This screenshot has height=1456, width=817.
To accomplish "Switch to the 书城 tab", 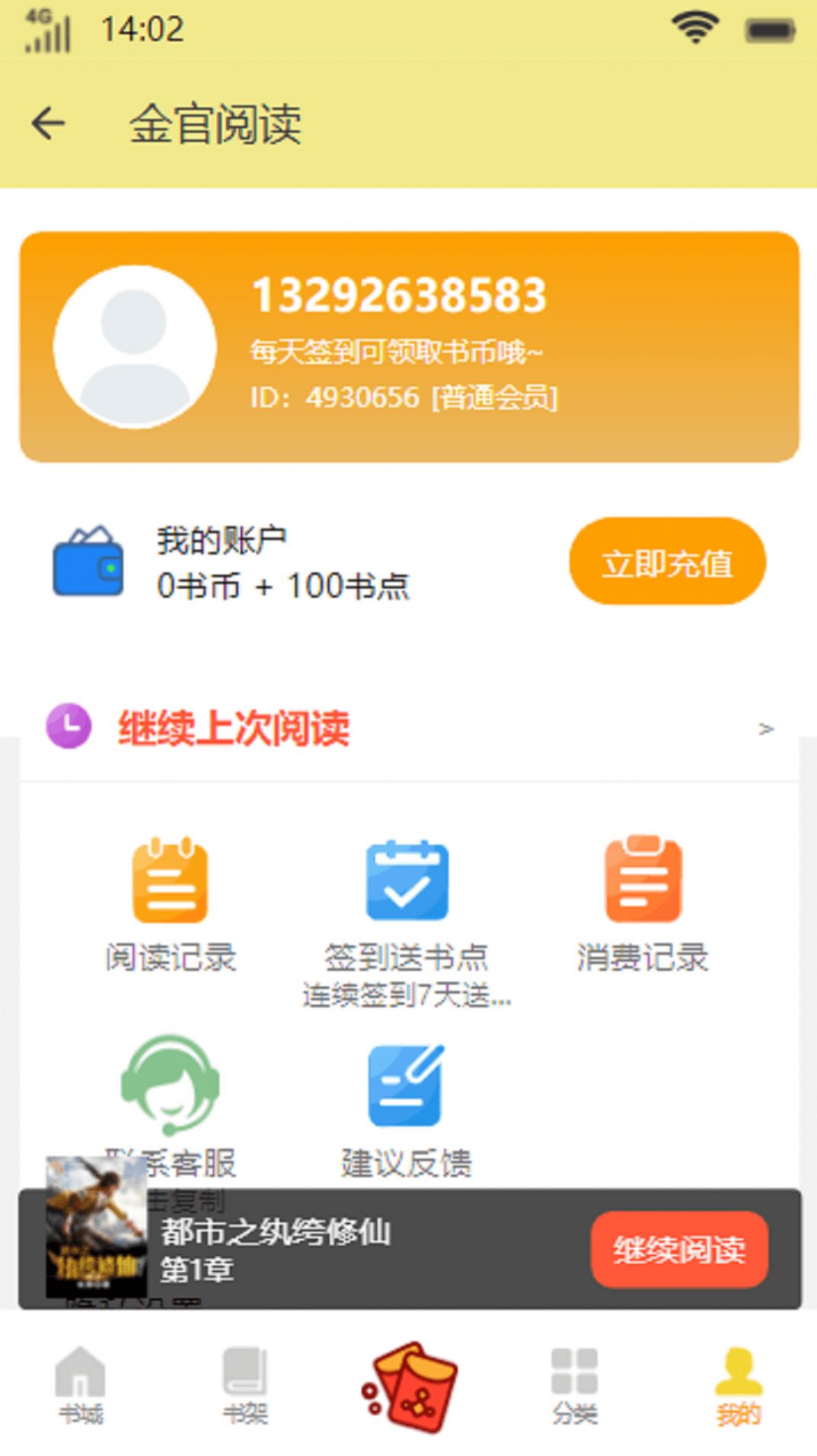I will tap(81, 1385).
